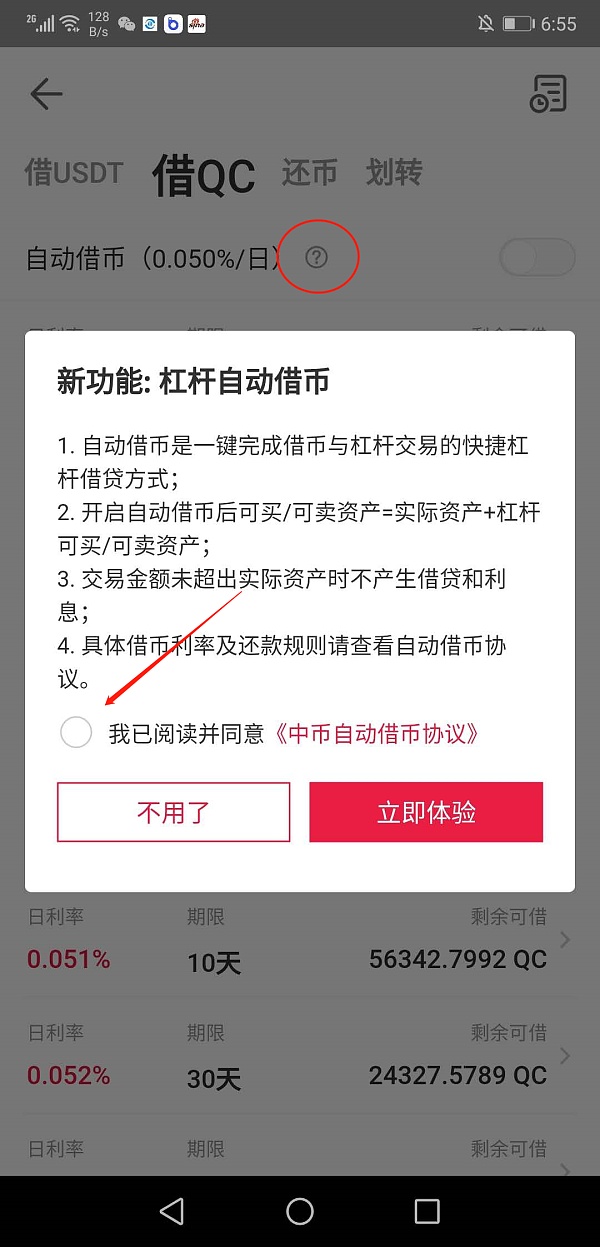Screen dimensions: 600x1247
Task: Toggle the 自动借币 switch
Action: [537, 258]
